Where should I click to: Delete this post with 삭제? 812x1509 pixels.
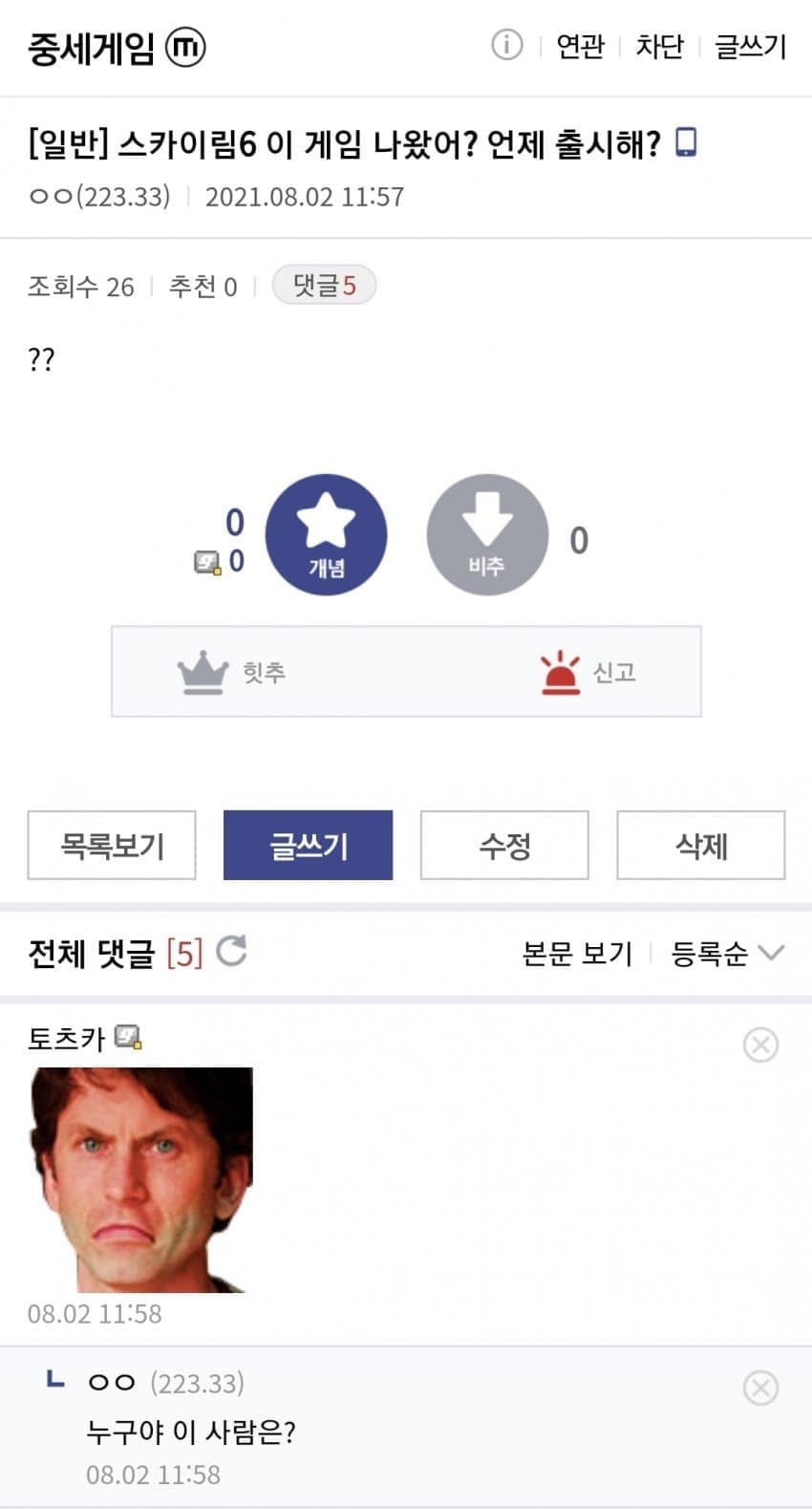701,845
